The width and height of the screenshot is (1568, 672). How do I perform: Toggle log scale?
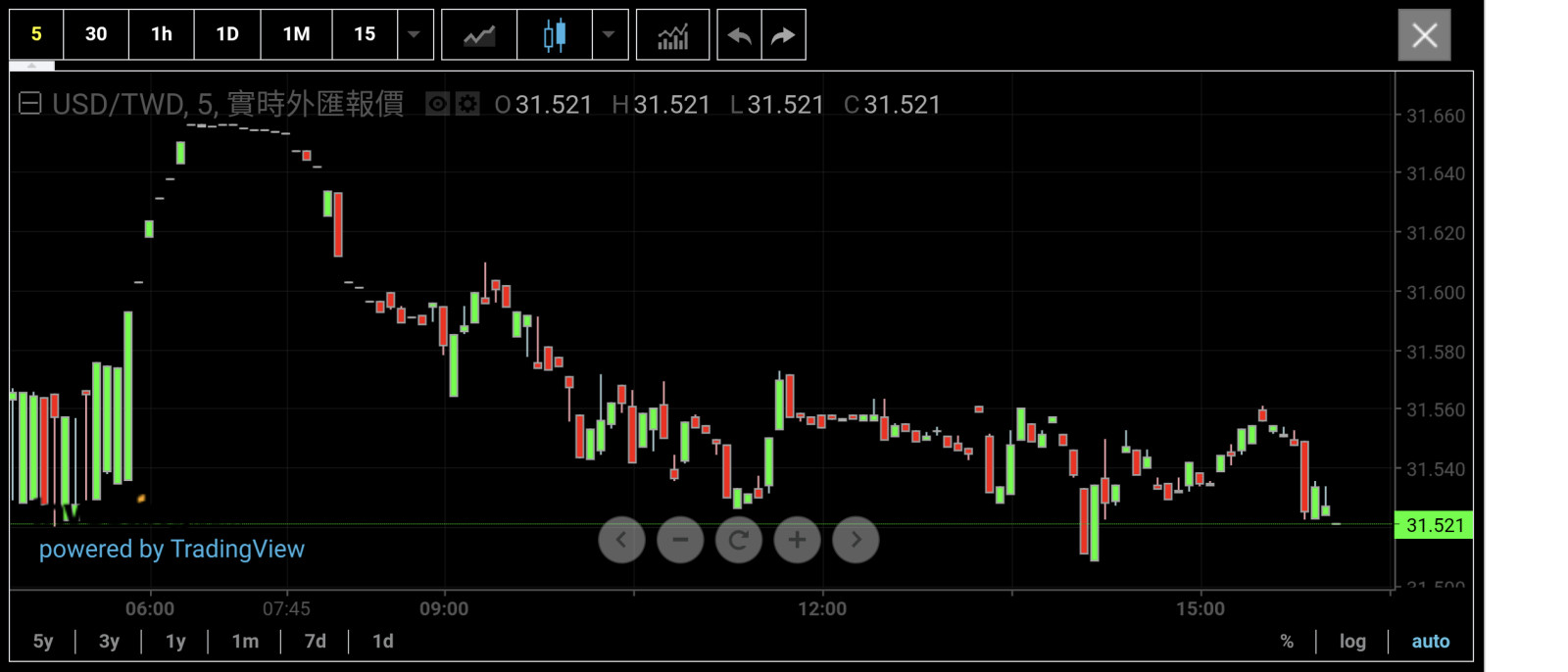point(1352,642)
